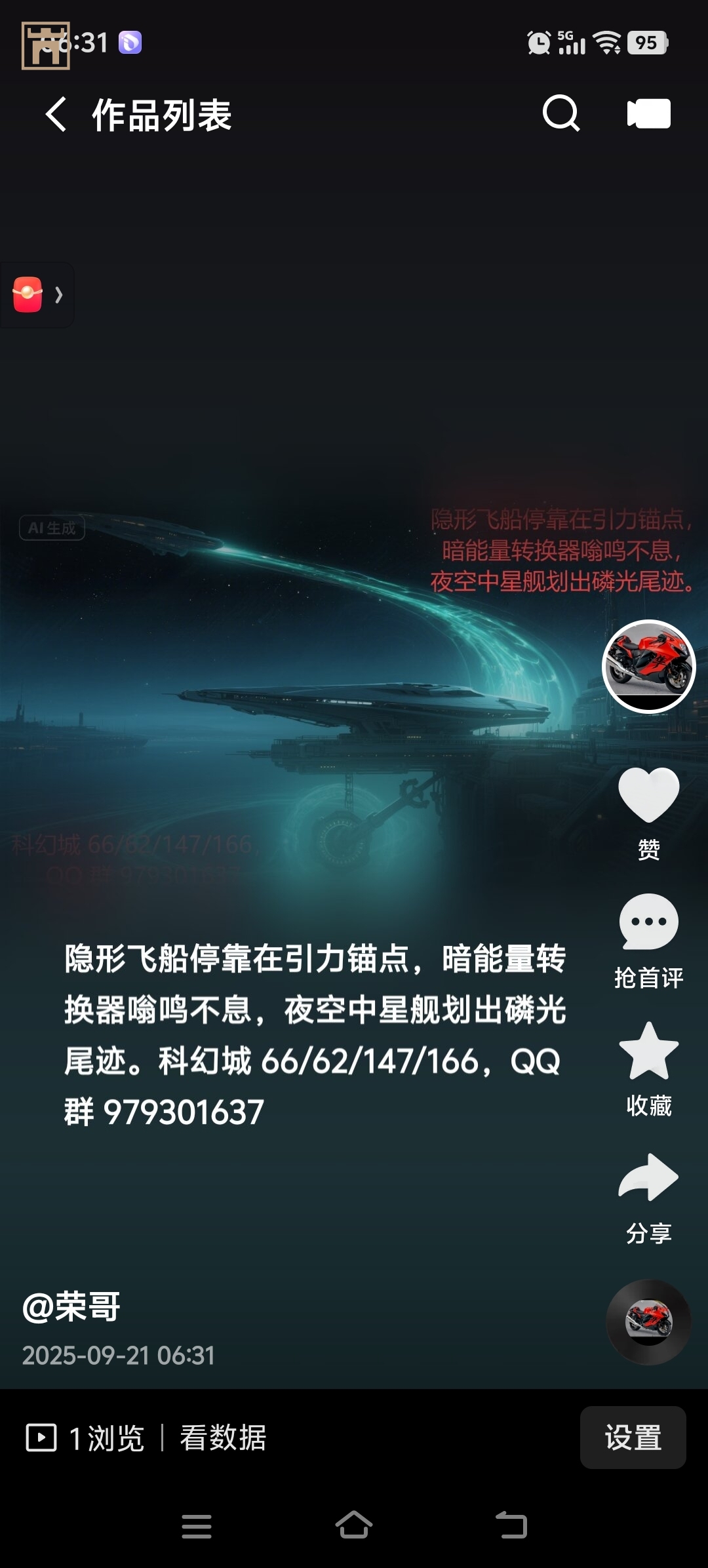Open recent apps from the navigation bar
This screenshot has width=708, height=1568.
tap(197, 1526)
